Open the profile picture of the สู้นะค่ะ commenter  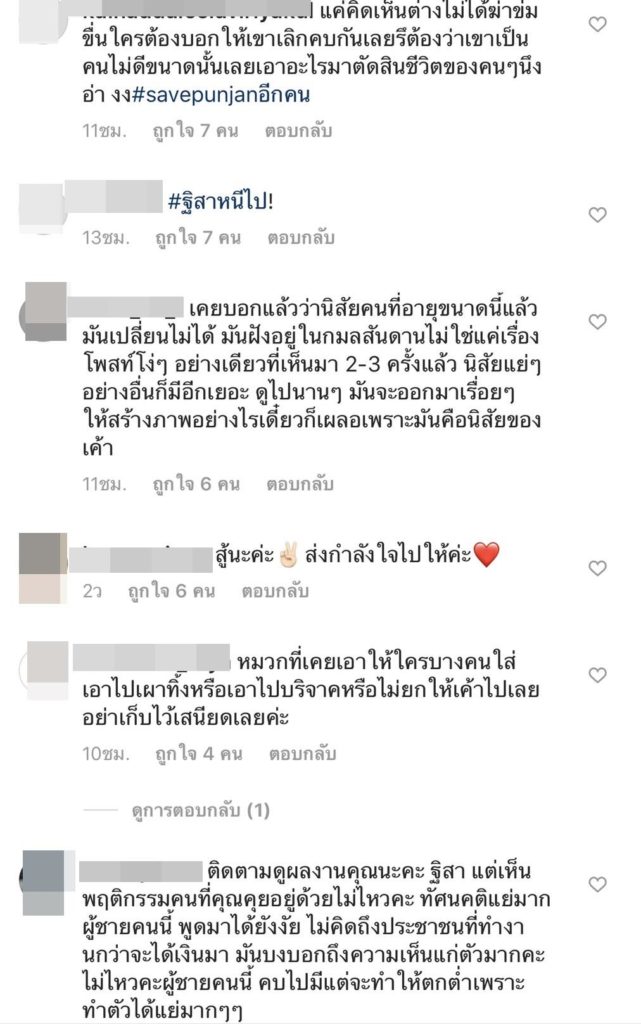42,567
